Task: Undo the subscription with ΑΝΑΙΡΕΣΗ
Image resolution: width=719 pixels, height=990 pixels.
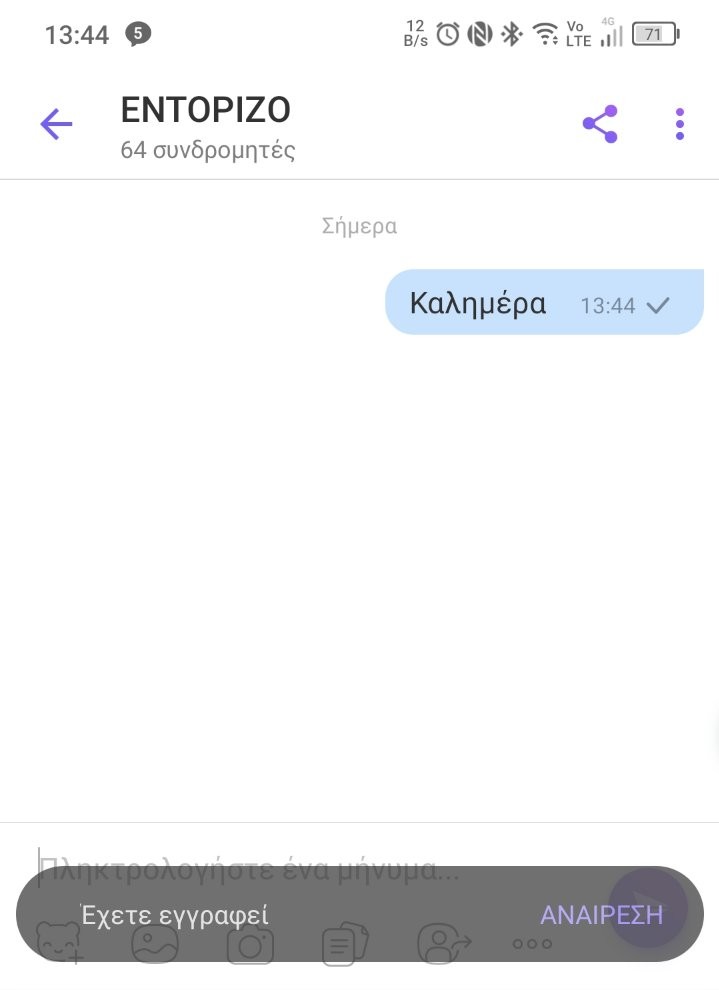Action: click(x=601, y=914)
